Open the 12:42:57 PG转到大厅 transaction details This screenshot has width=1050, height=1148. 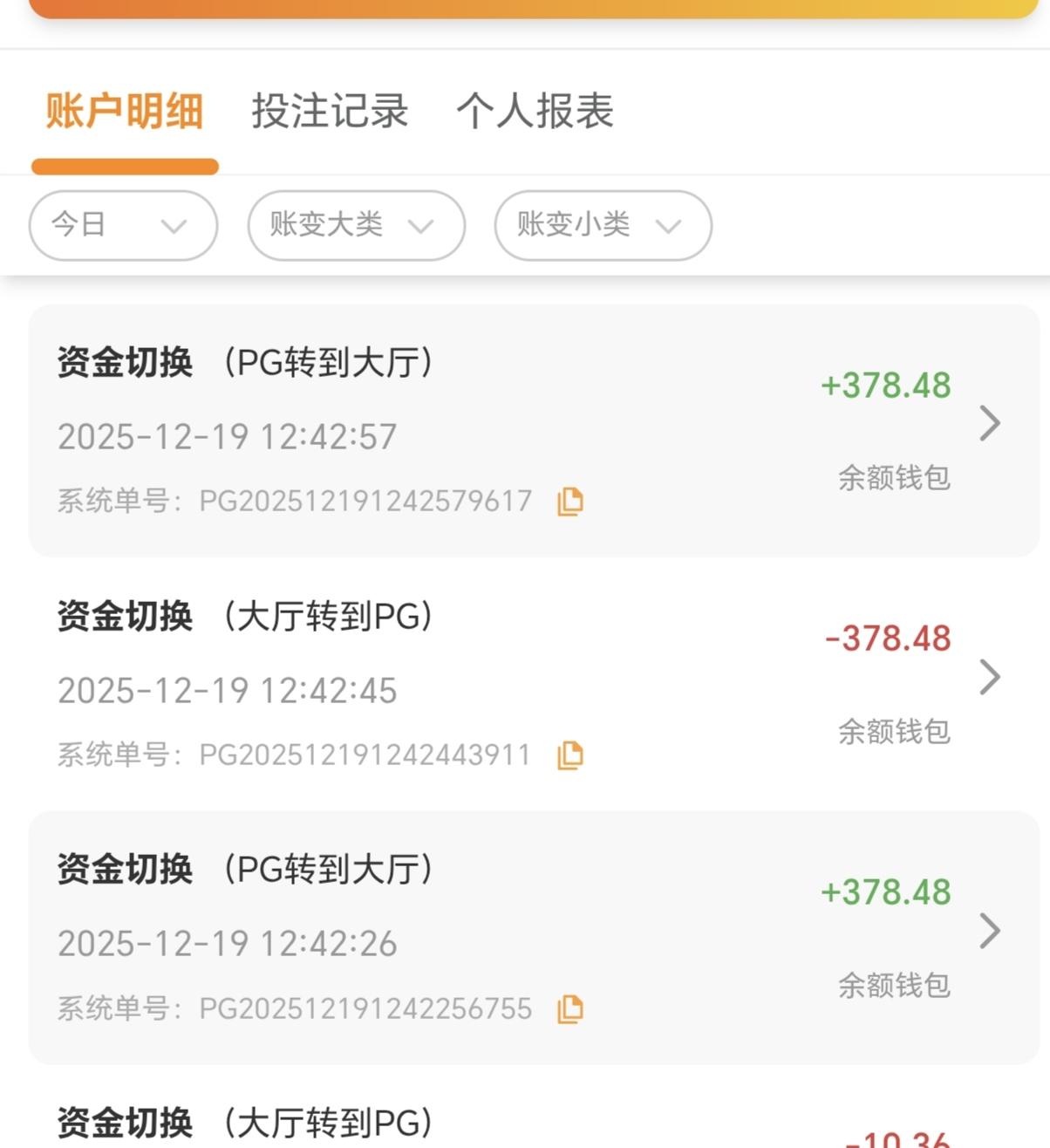989,423
